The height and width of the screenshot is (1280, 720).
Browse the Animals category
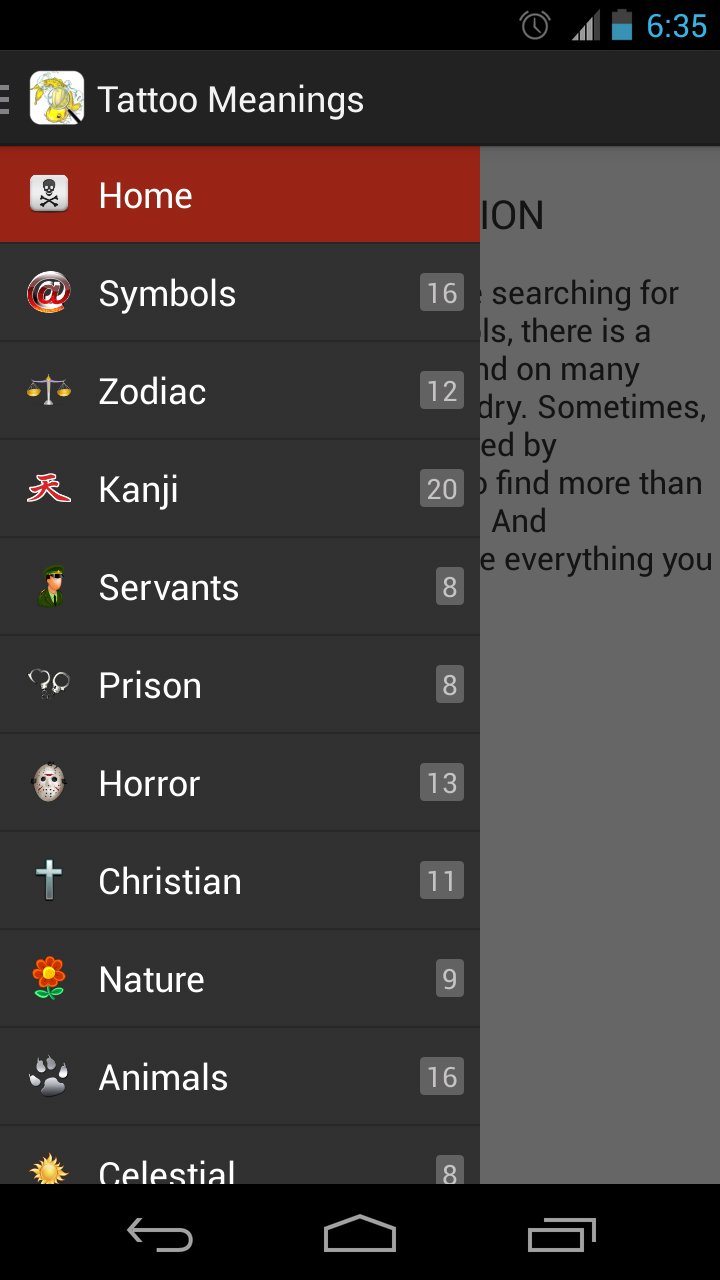pos(240,1077)
